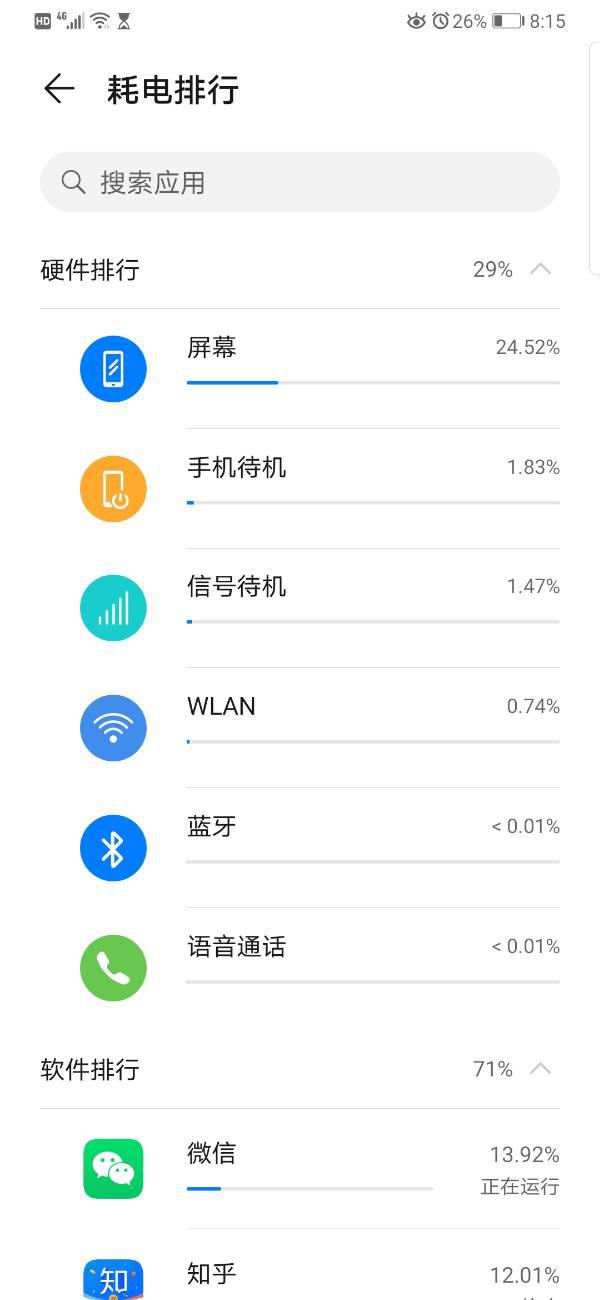Image resolution: width=600 pixels, height=1300 pixels.
Task: Collapse the 软件排行 section
Action: click(x=540, y=1069)
